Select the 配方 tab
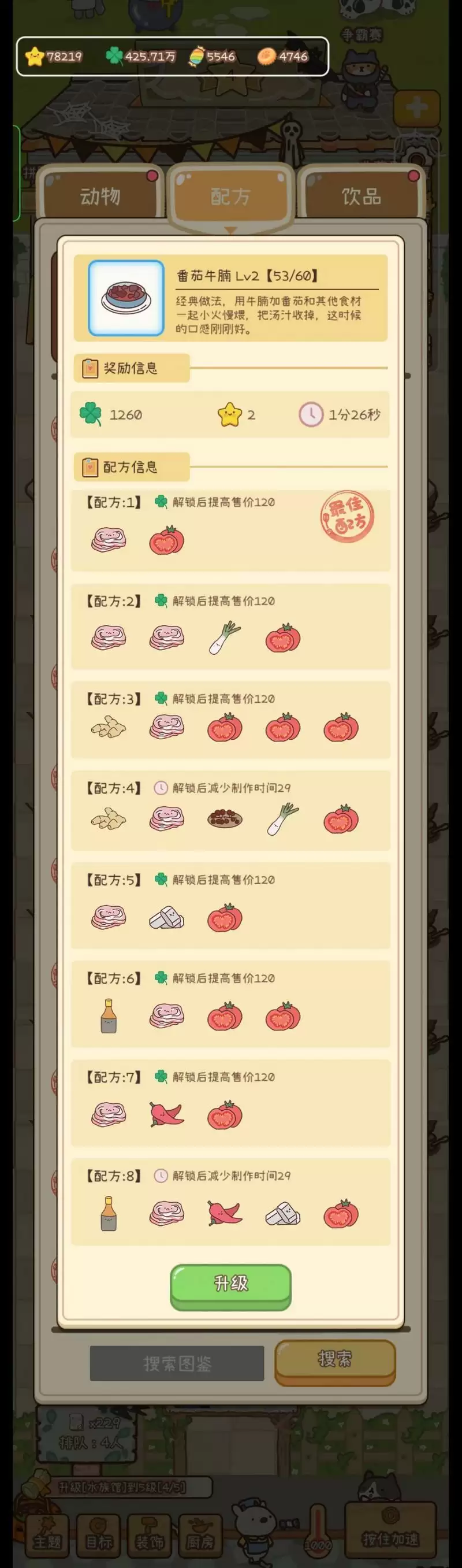The image size is (462, 1568). pos(230,196)
